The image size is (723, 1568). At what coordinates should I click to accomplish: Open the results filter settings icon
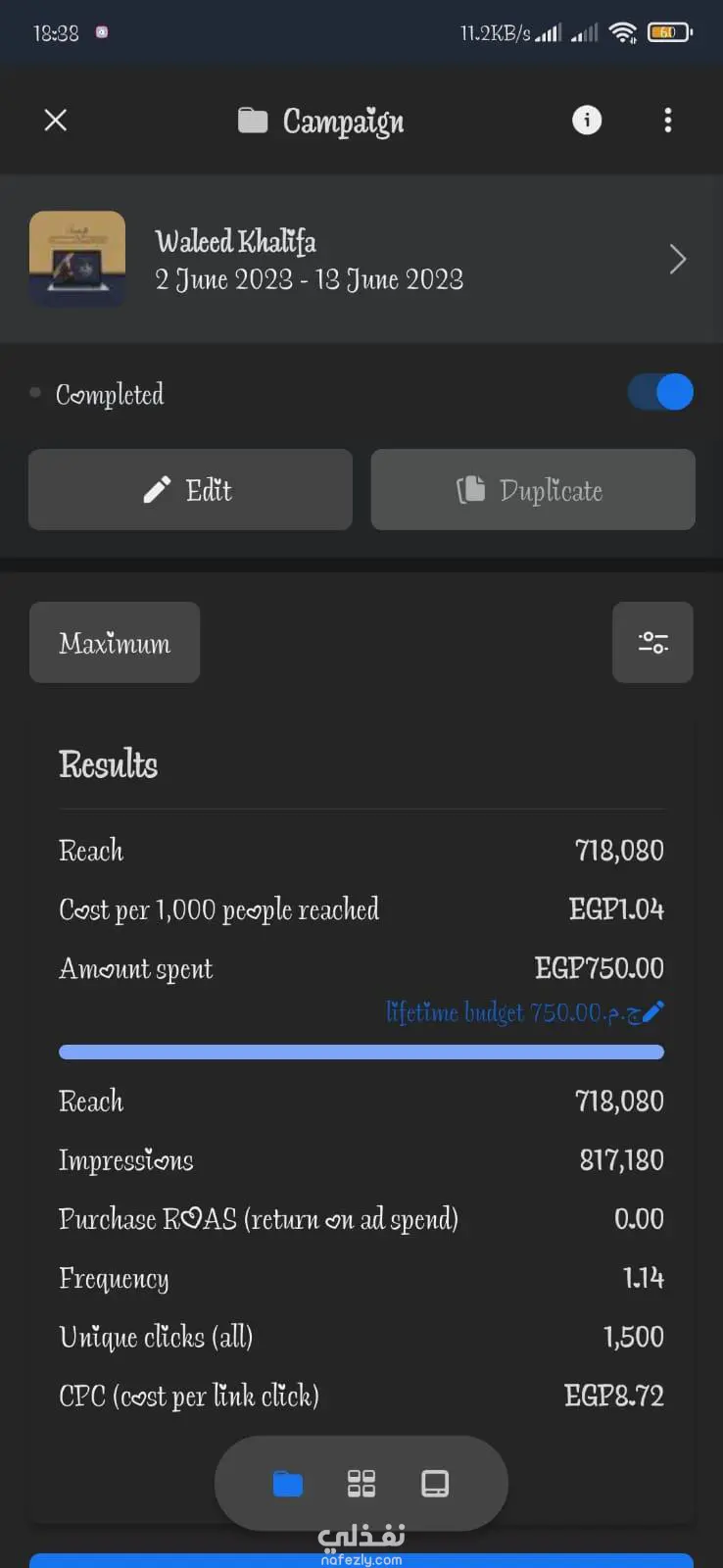click(x=652, y=643)
